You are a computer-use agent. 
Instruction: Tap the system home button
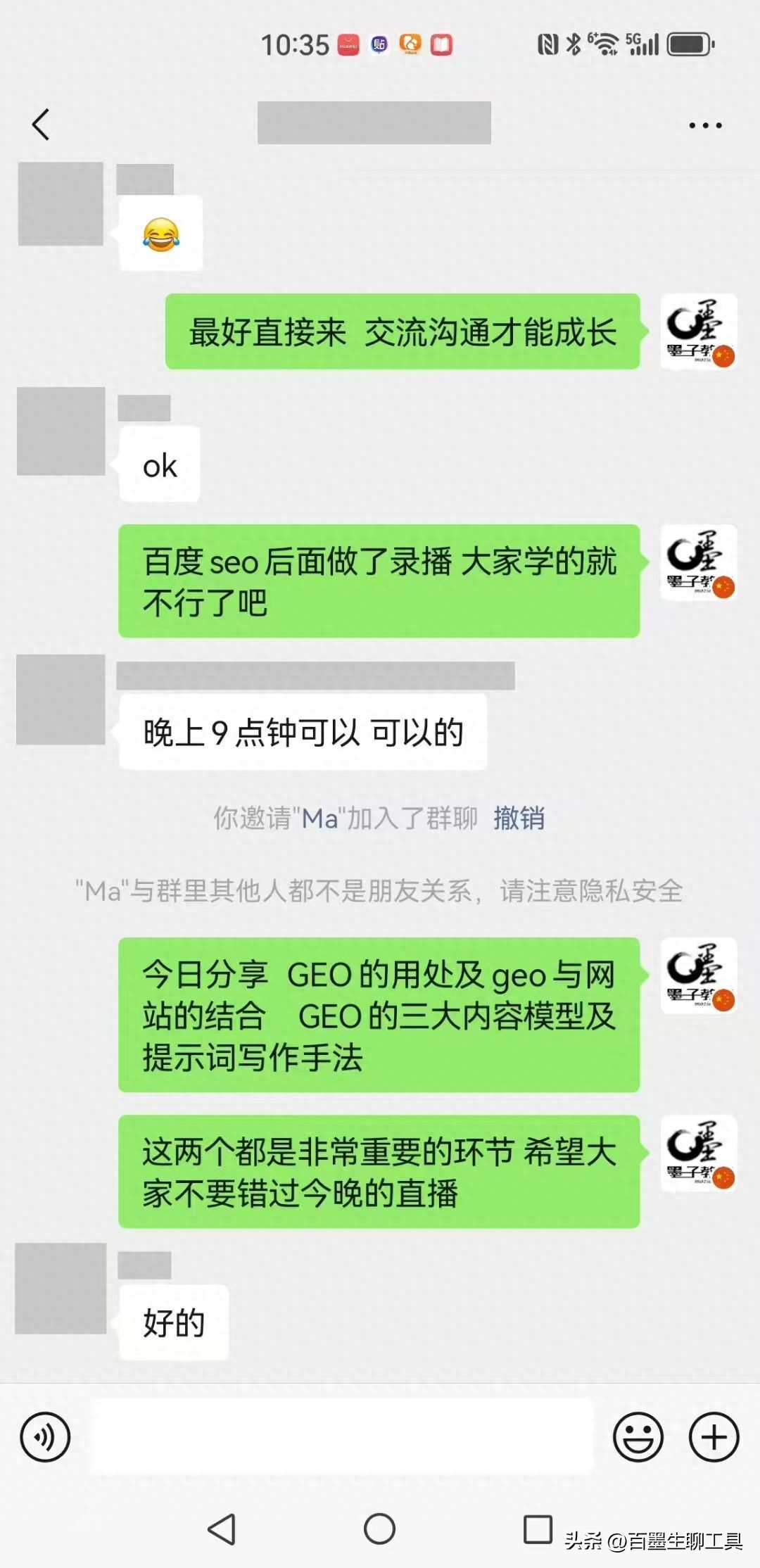[379, 1529]
